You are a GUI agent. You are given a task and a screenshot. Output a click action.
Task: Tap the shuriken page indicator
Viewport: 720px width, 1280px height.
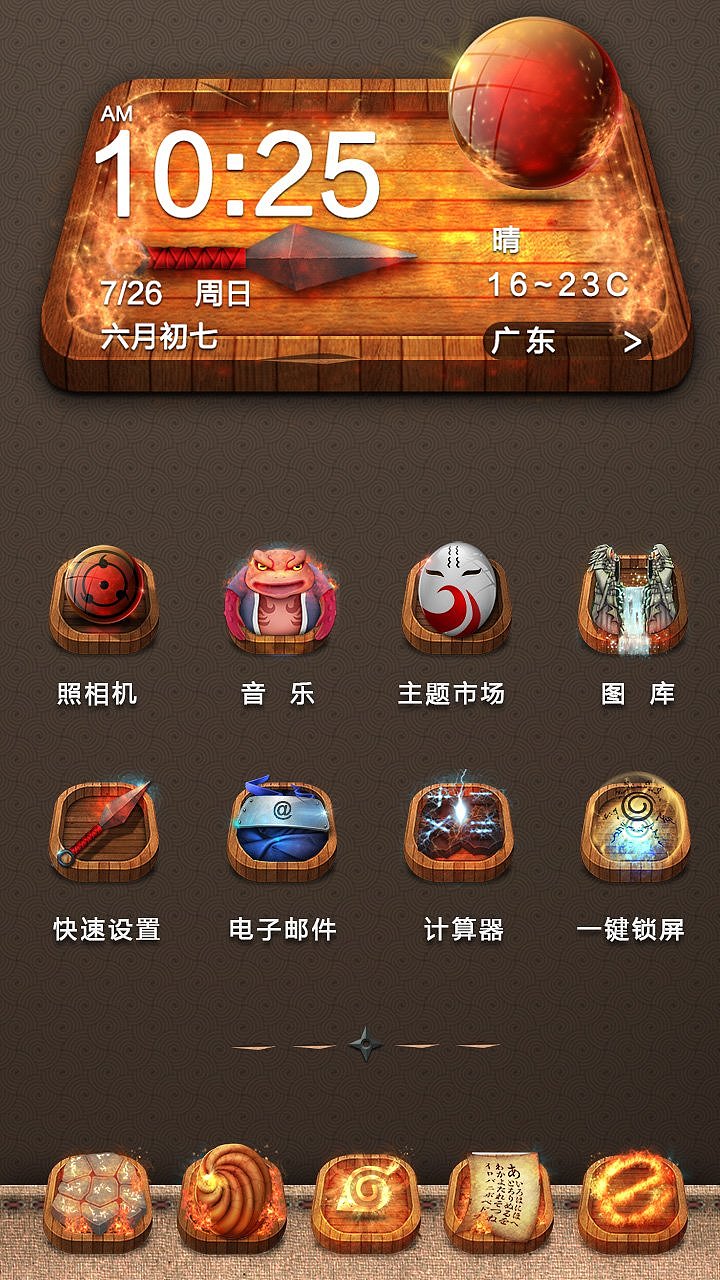pyautogui.click(x=365, y=1046)
